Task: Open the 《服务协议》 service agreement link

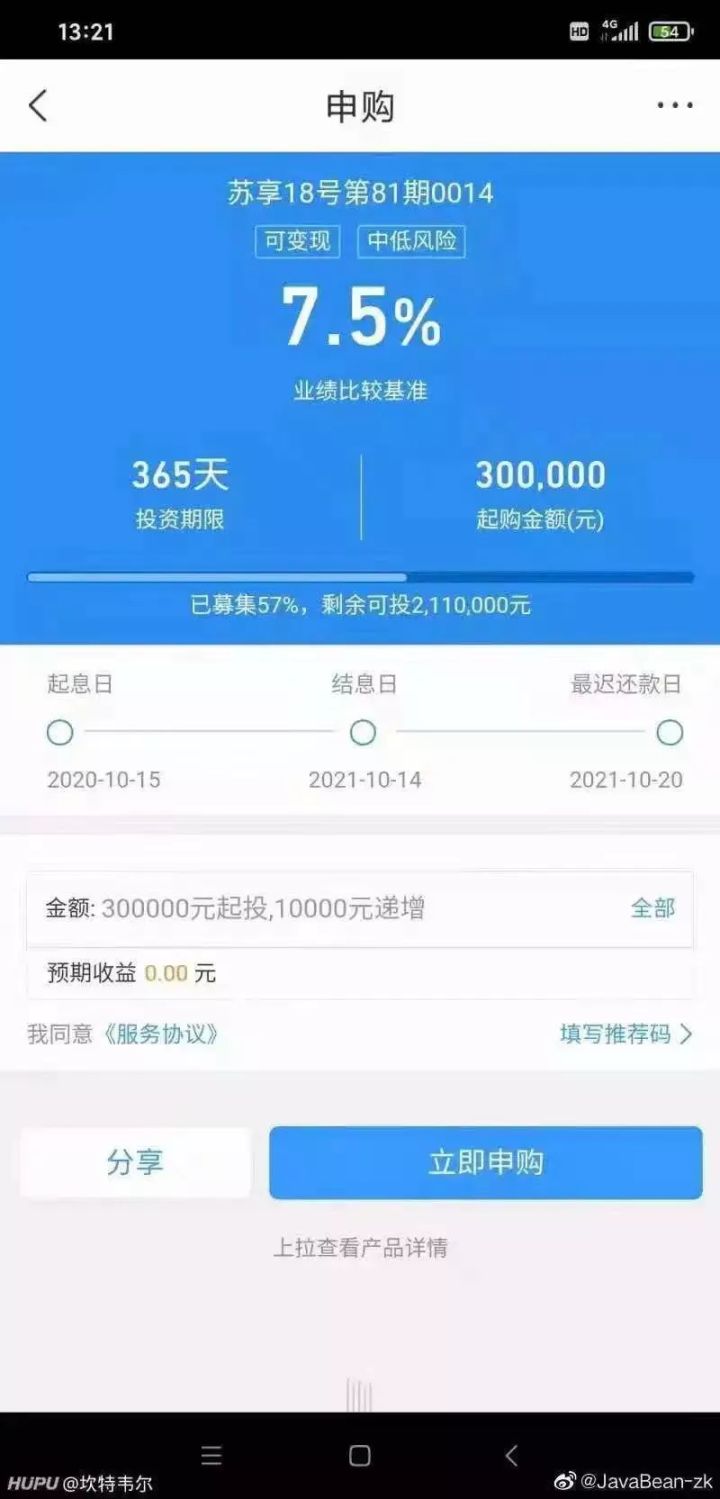Action: (160, 1034)
